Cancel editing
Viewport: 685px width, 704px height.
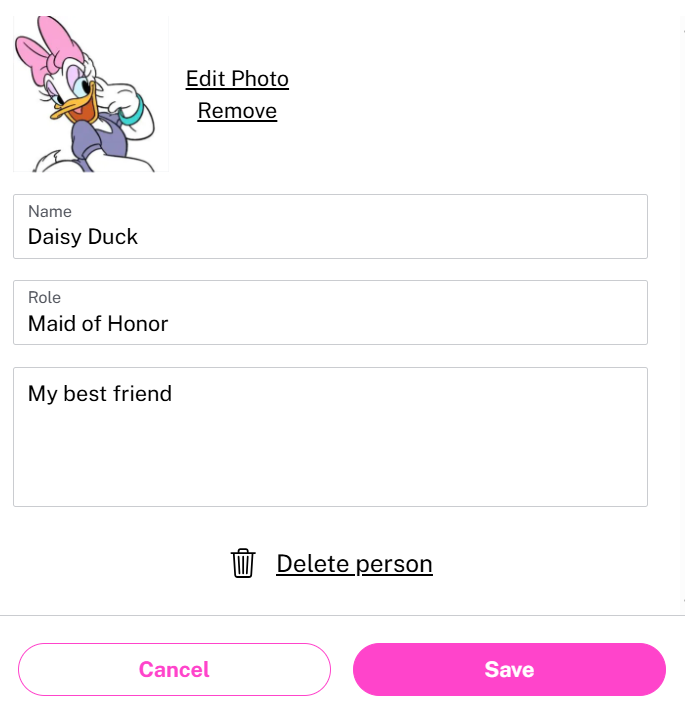[174, 669]
